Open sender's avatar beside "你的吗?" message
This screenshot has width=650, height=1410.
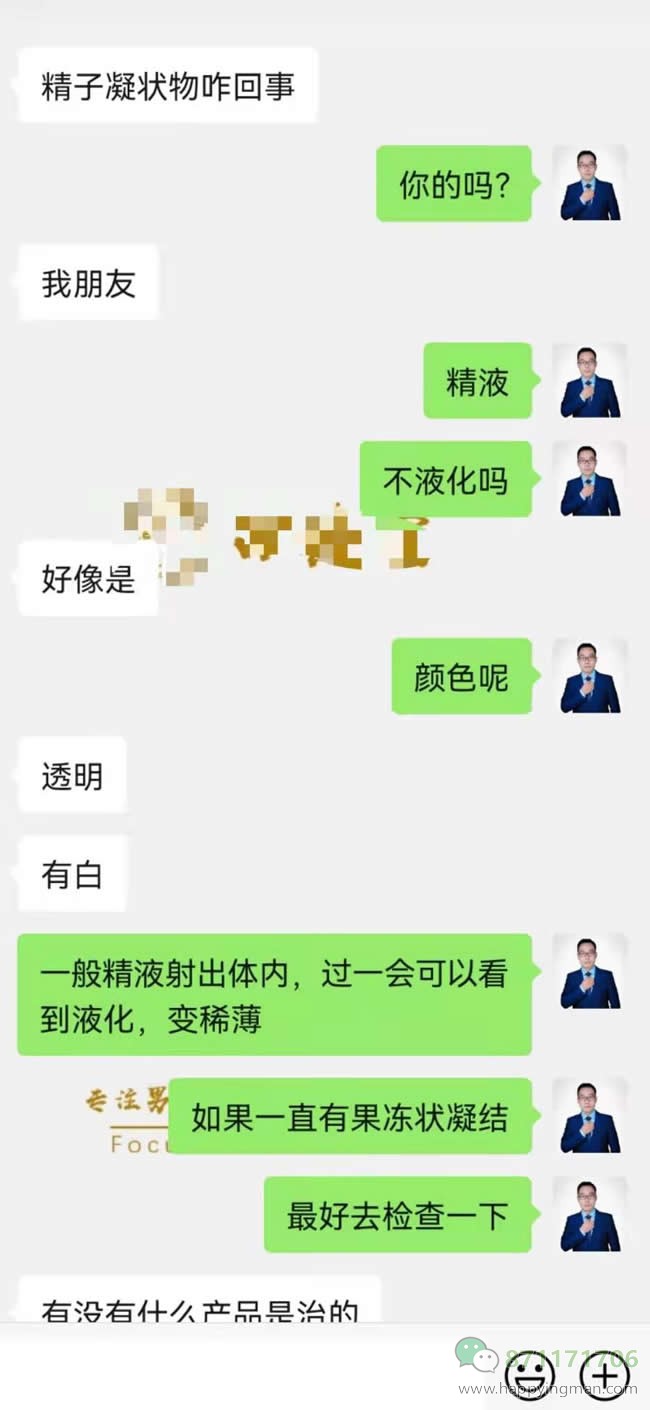pyautogui.click(x=590, y=183)
